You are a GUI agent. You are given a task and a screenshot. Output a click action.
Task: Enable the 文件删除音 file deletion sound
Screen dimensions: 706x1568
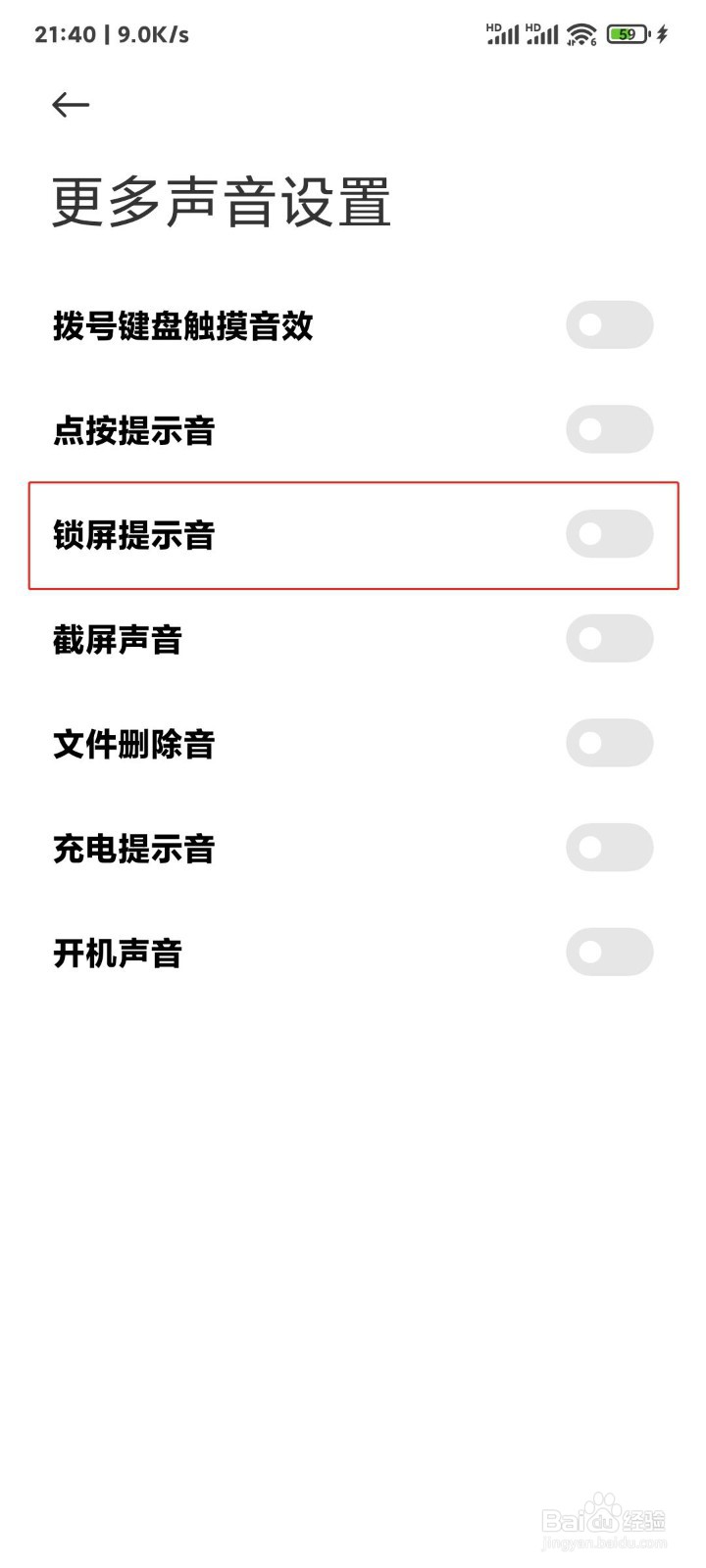coord(609,743)
